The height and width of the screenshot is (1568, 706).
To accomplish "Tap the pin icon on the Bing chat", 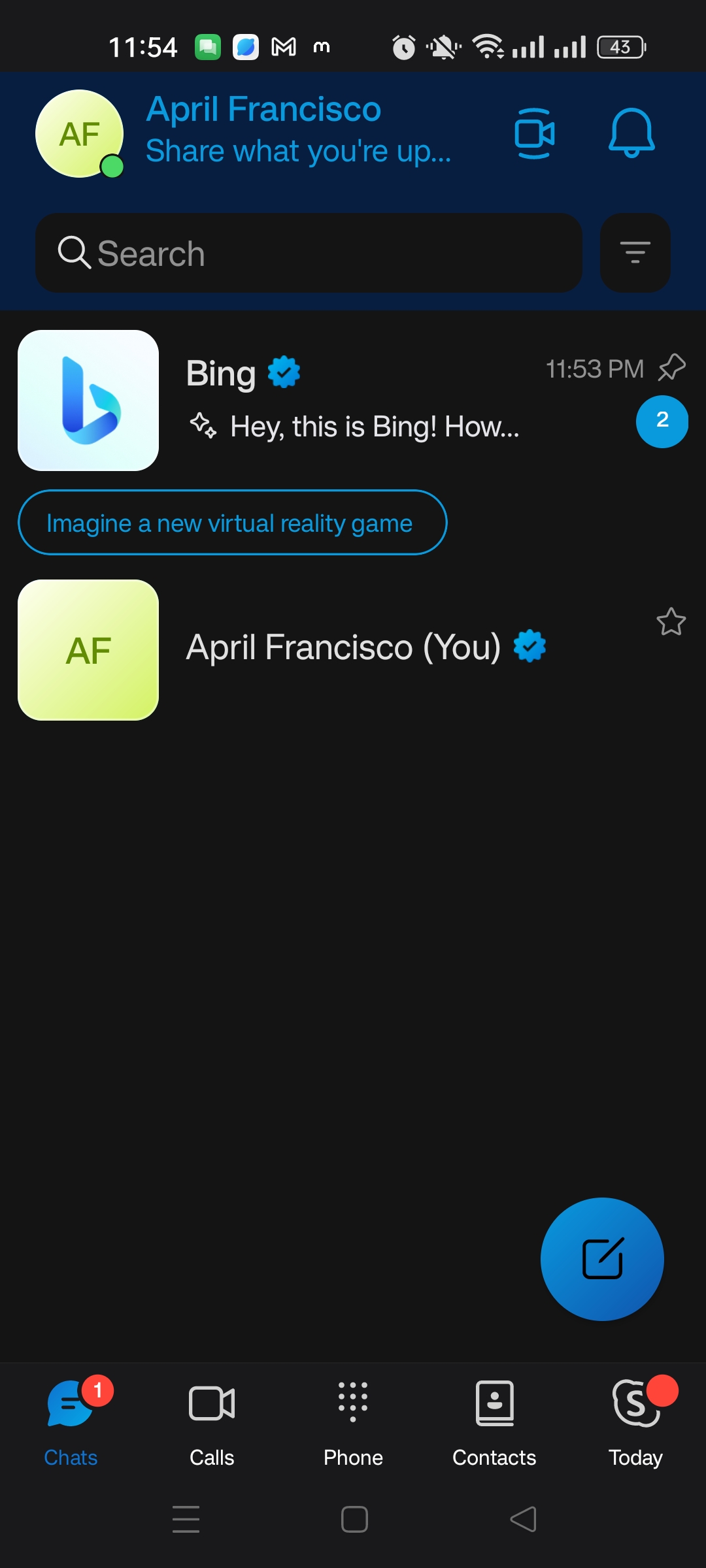I will [671, 368].
